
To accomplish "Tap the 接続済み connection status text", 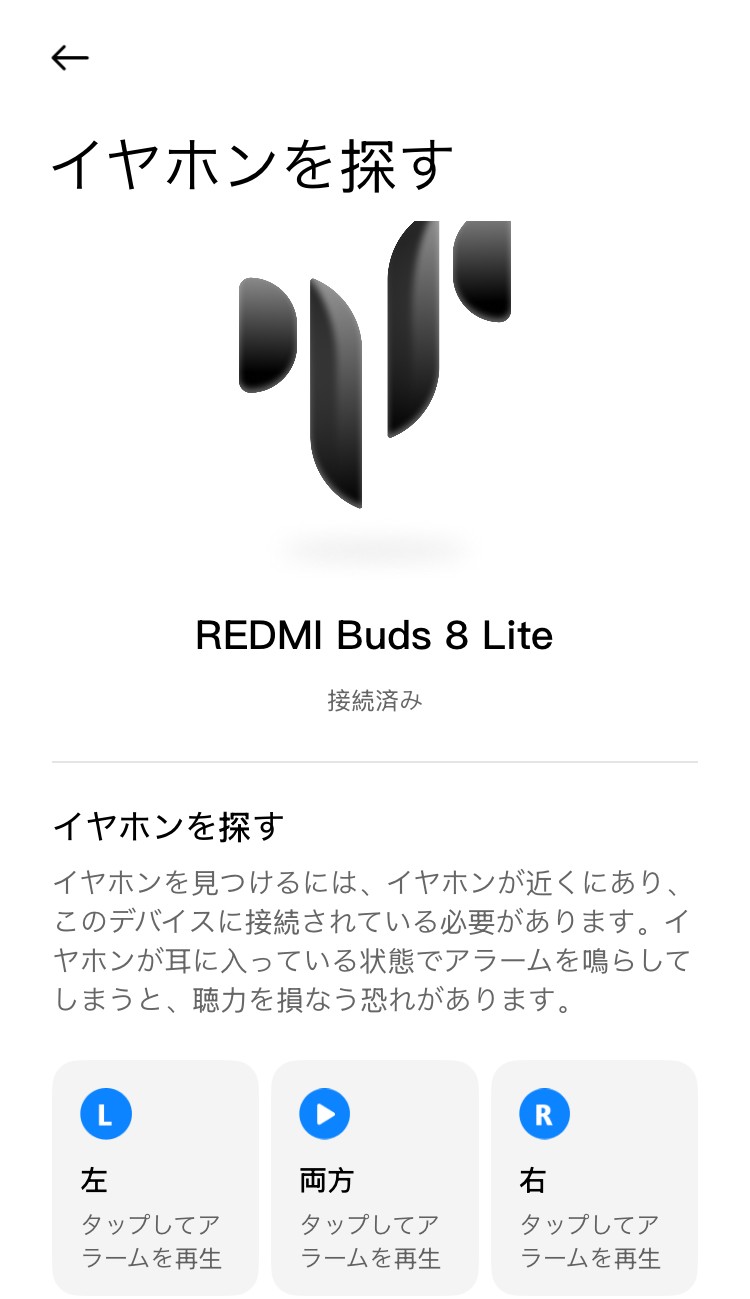I will tap(375, 700).
